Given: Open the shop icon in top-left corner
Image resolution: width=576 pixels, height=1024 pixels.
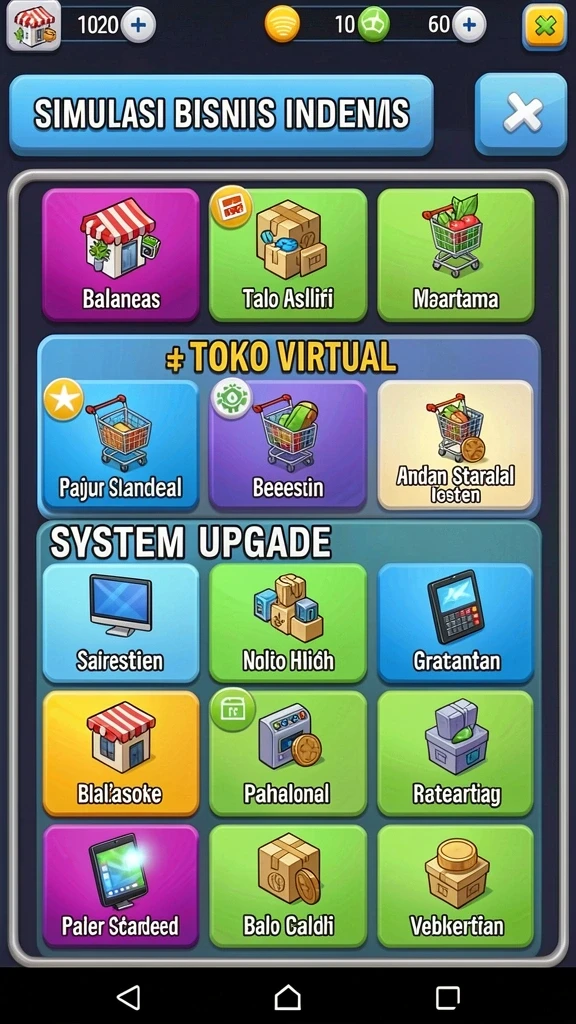Looking at the screenshot, I should pos(33,26).
